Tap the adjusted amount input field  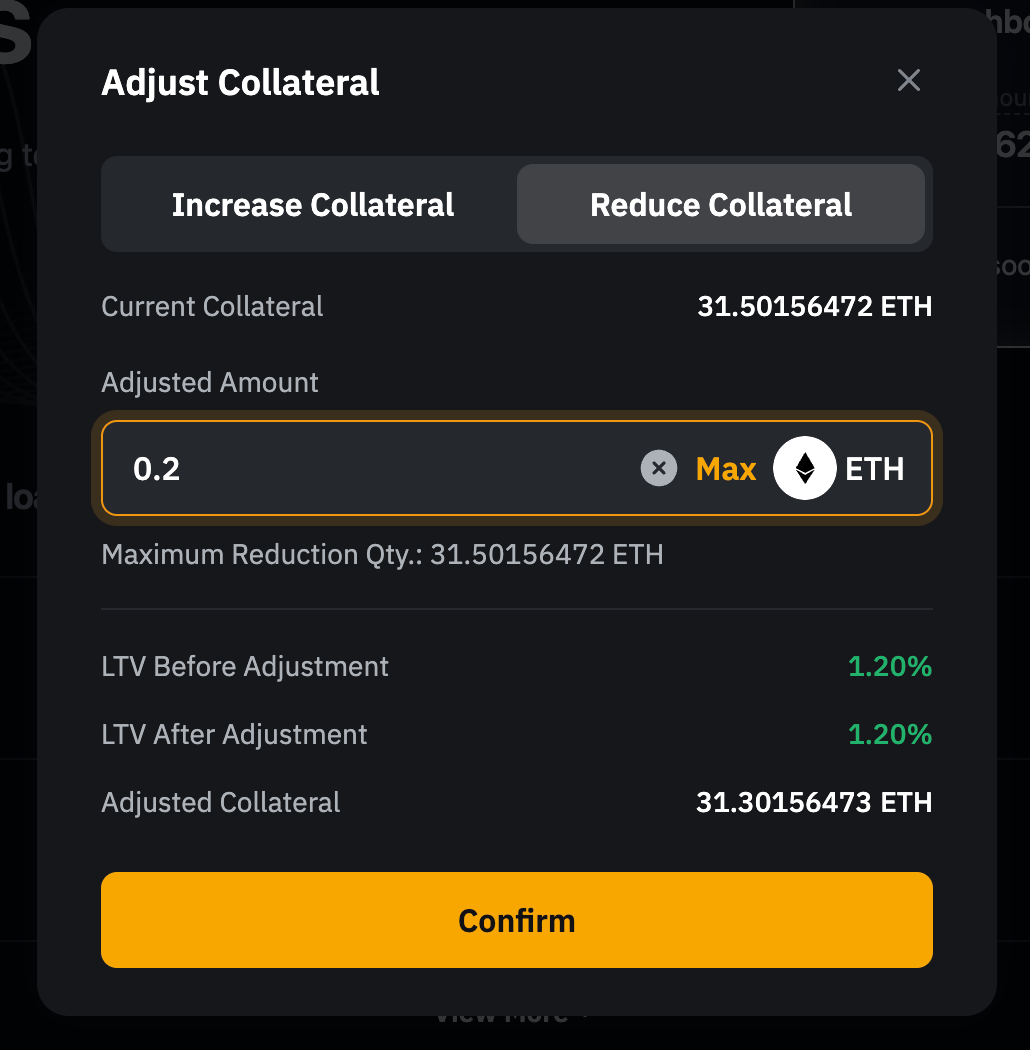[380, 468]
